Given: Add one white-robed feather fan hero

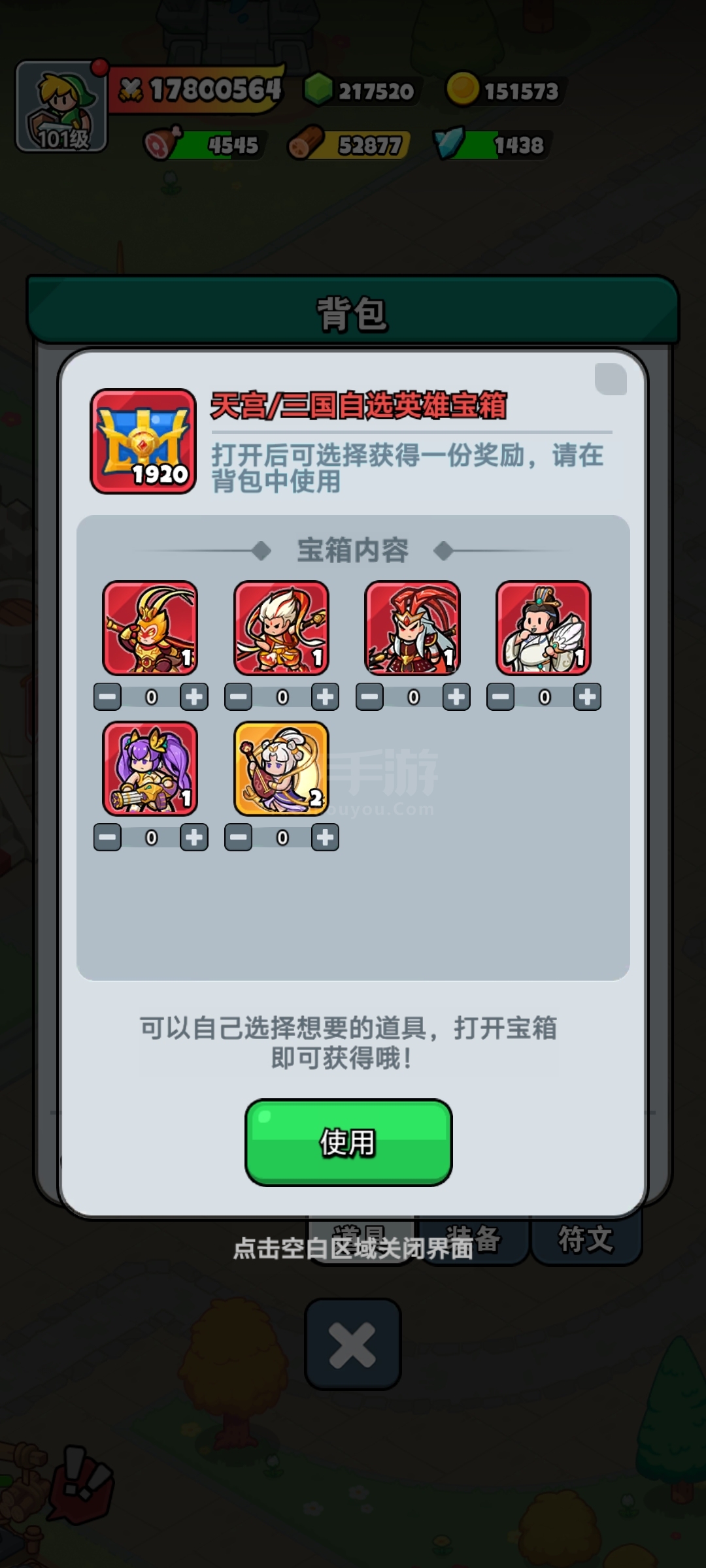Looking at the screenshot, I should click(x=587, y=697).
